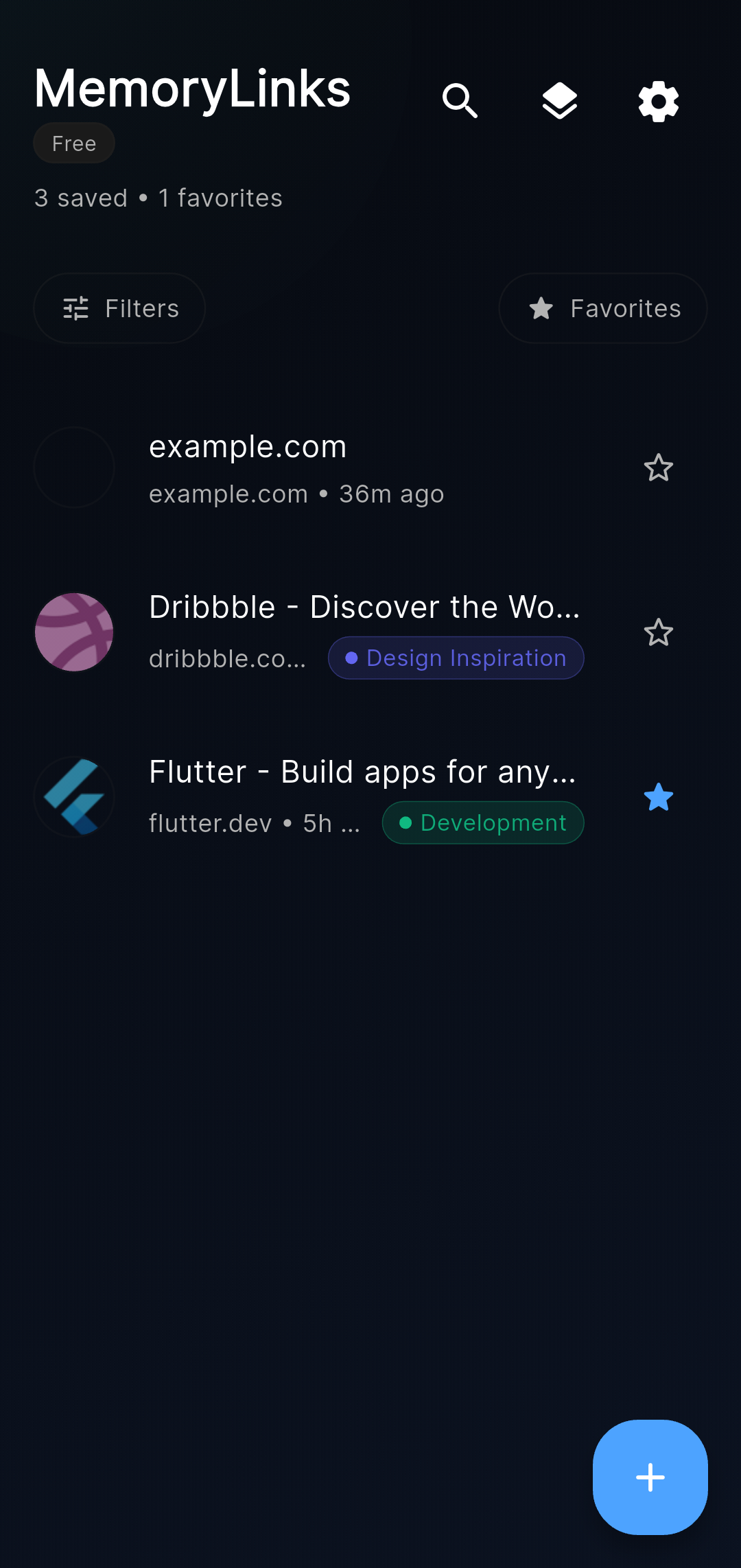Expand the Filters options
This screenshot has height=1568, width=741.
pyautogui.click(x=119, y=308)
